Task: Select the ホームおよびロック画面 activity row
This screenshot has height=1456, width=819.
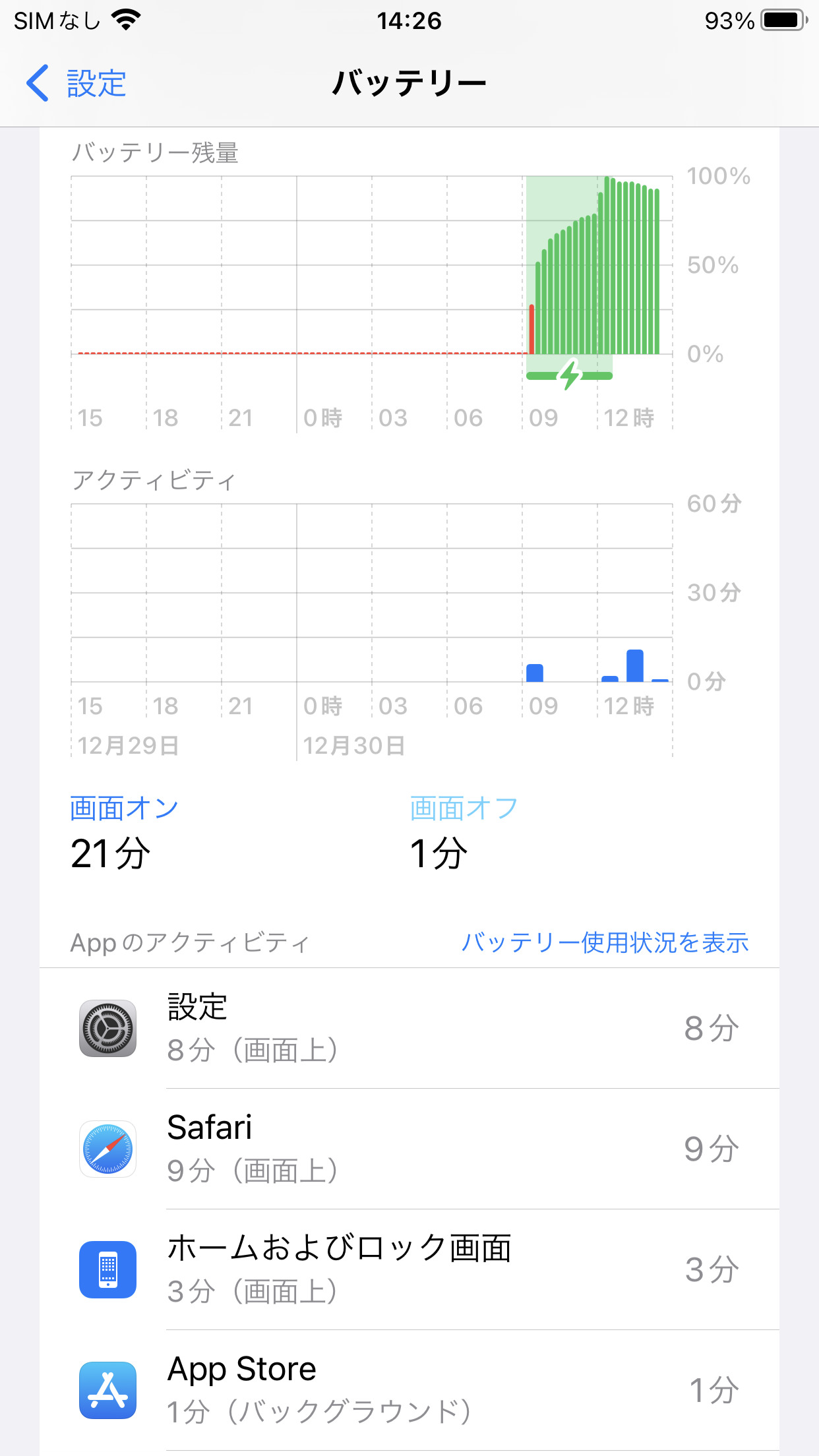Action: (409, 1269)
